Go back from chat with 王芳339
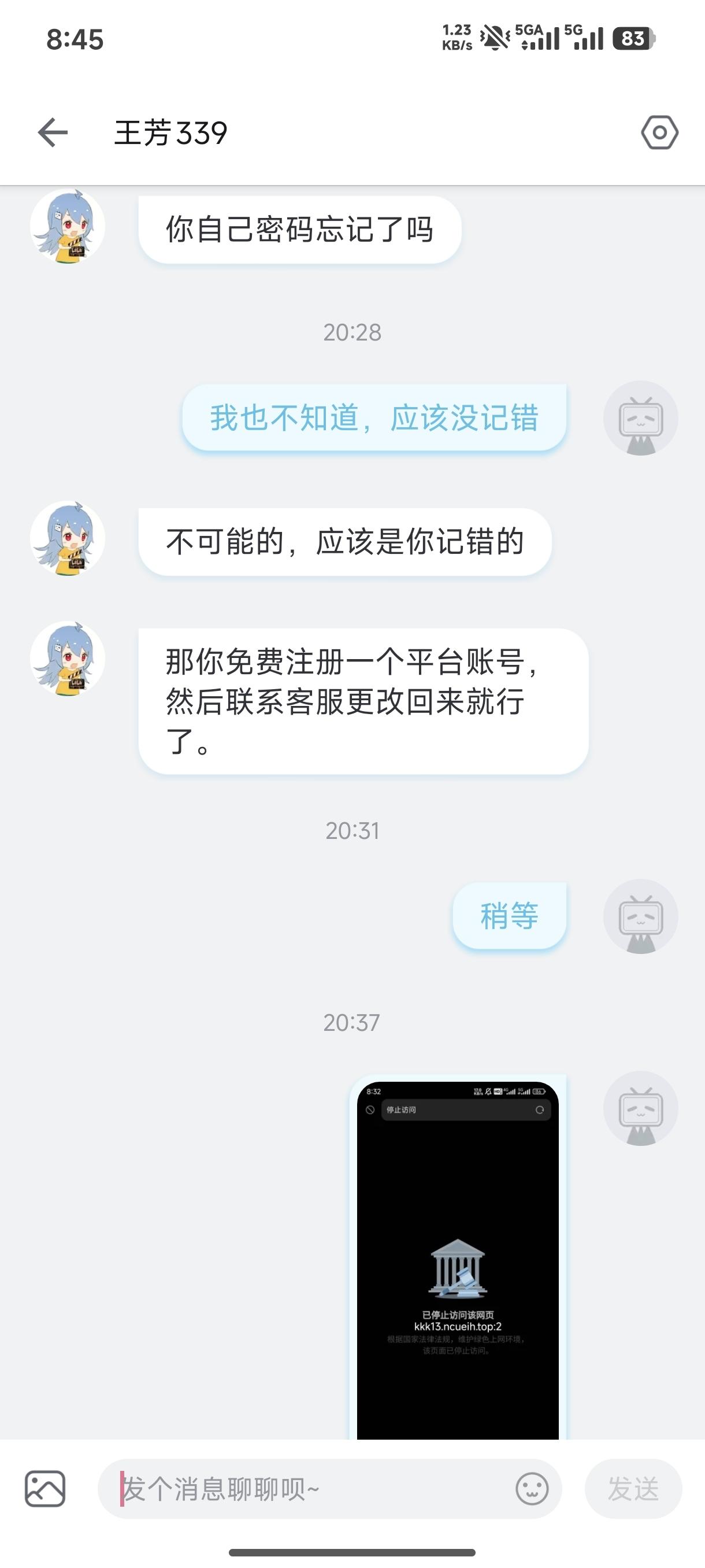Screen dimensions: 705x1568 pos(53,132)
